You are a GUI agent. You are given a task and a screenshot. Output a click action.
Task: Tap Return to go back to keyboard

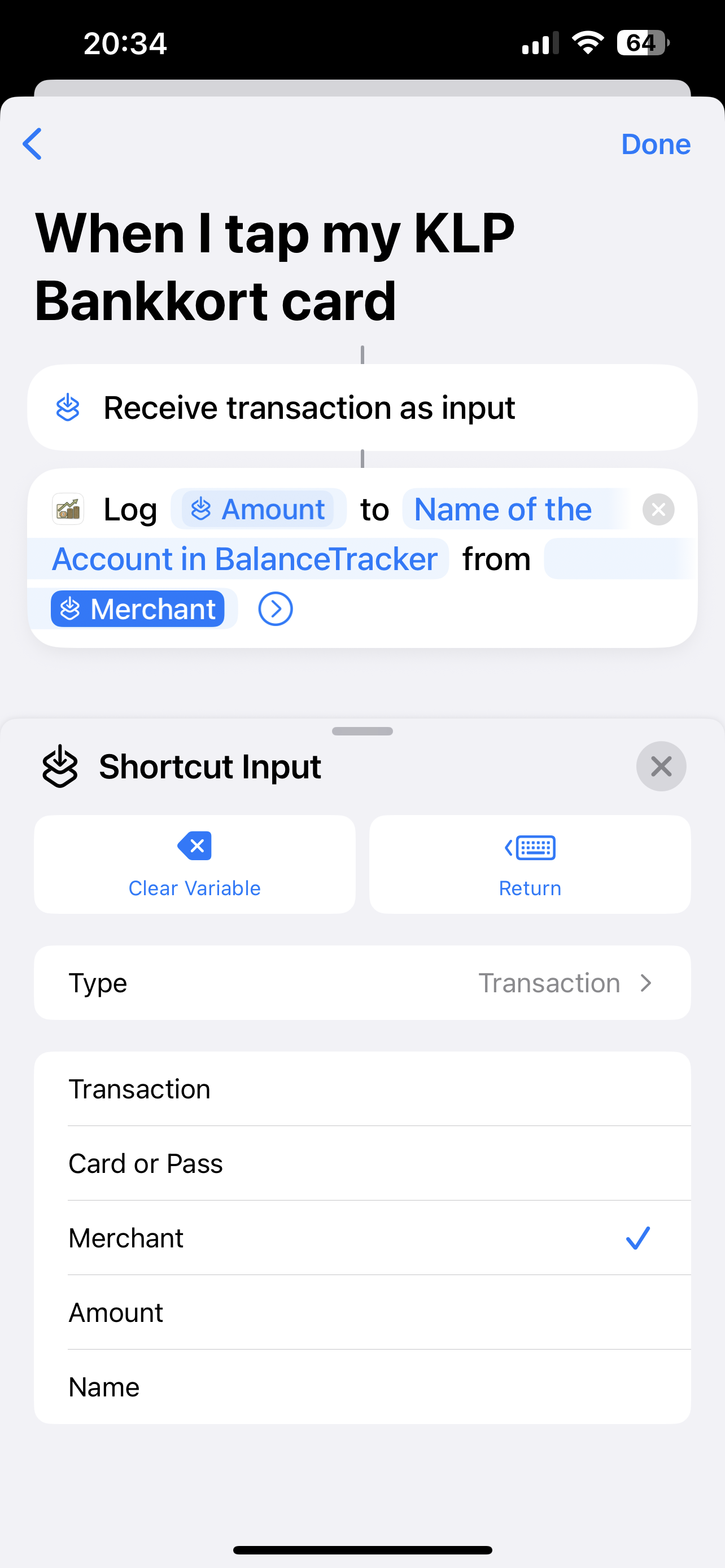530,864
